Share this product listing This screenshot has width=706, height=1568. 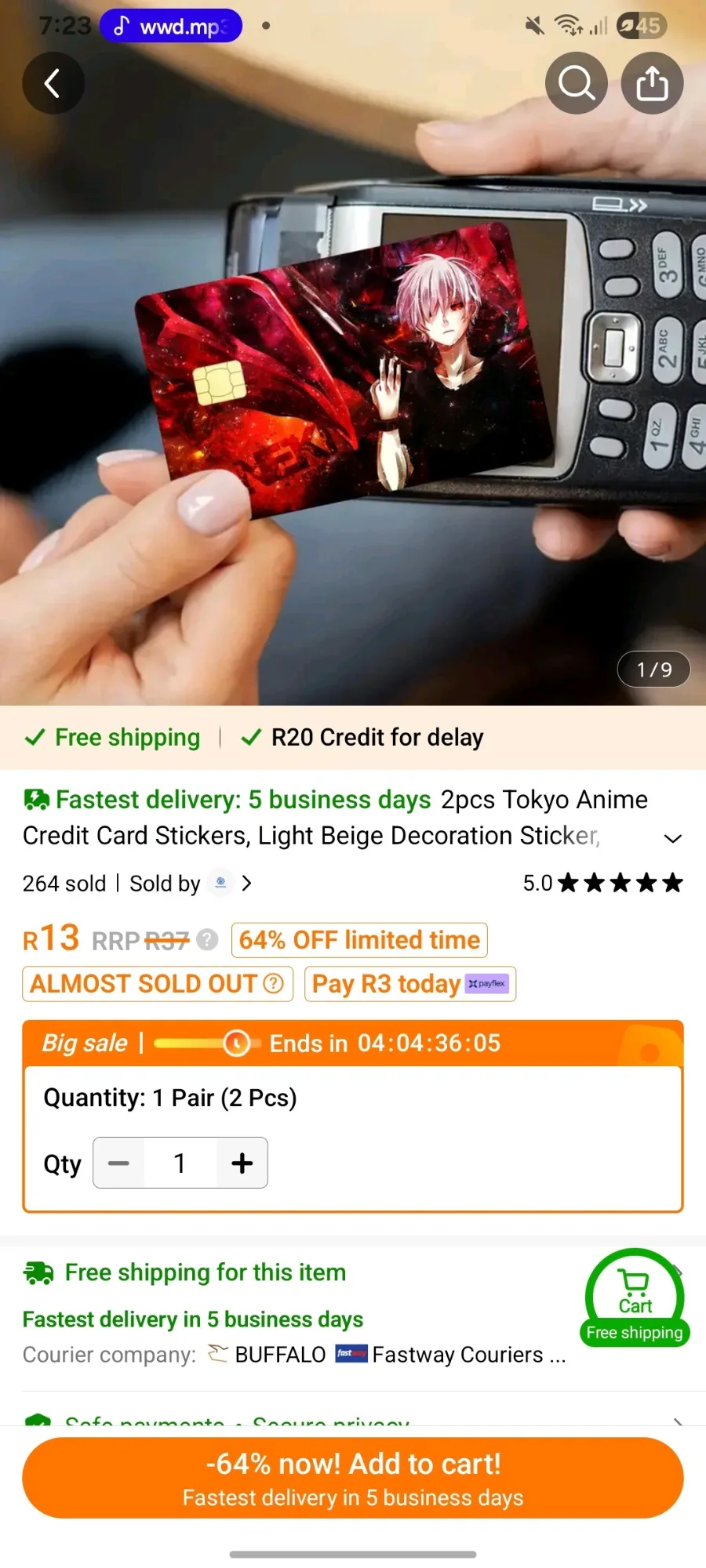click(x=652, y=83)
